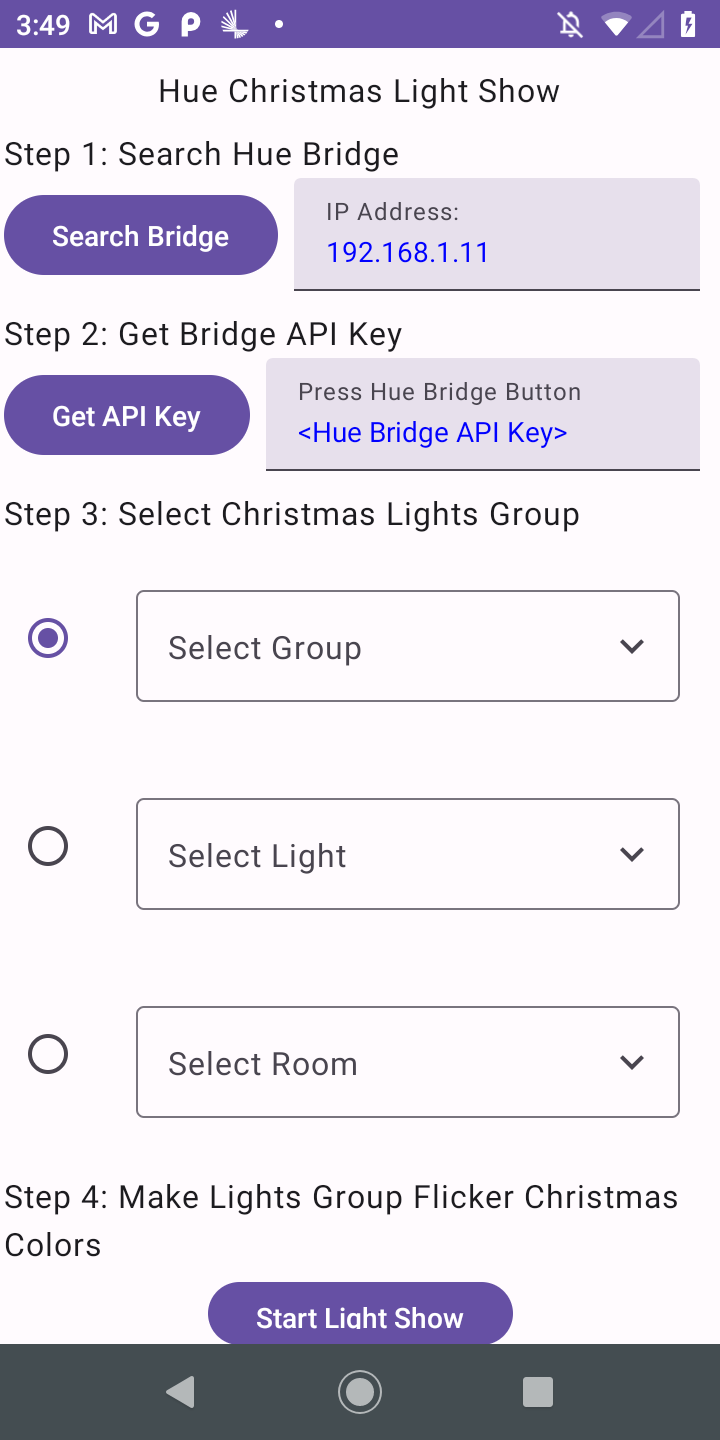Tap the Get API Key button
Image resolution: width=720 pixels, height=1440 pixels.
[126, 414]
